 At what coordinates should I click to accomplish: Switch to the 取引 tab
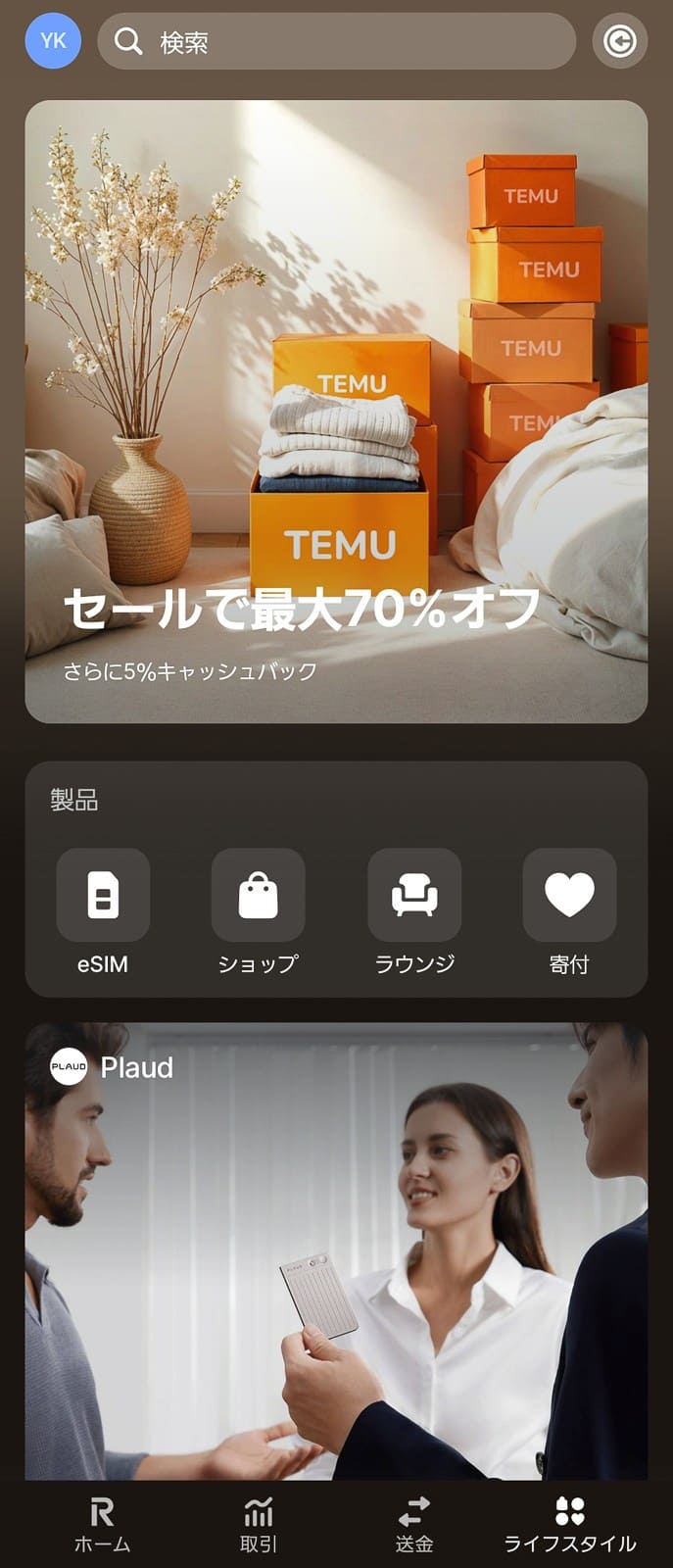pyautogui.click(x=259, y=1525)
